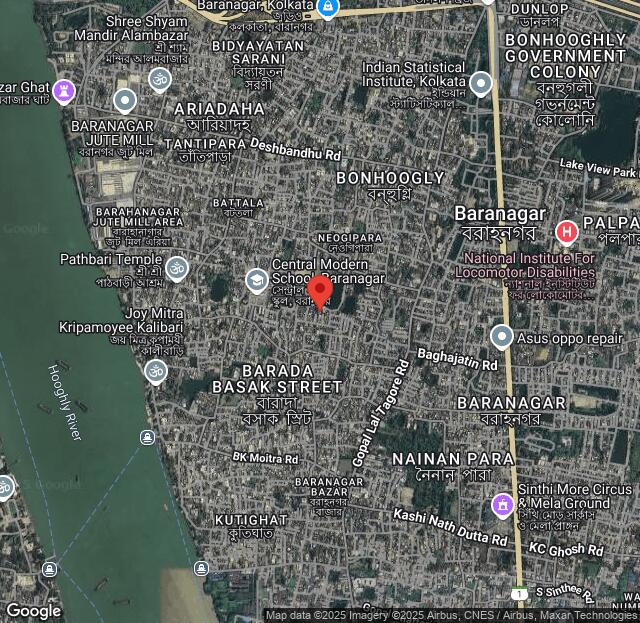Open the Pathbari Temple marker

click(176, 267)
